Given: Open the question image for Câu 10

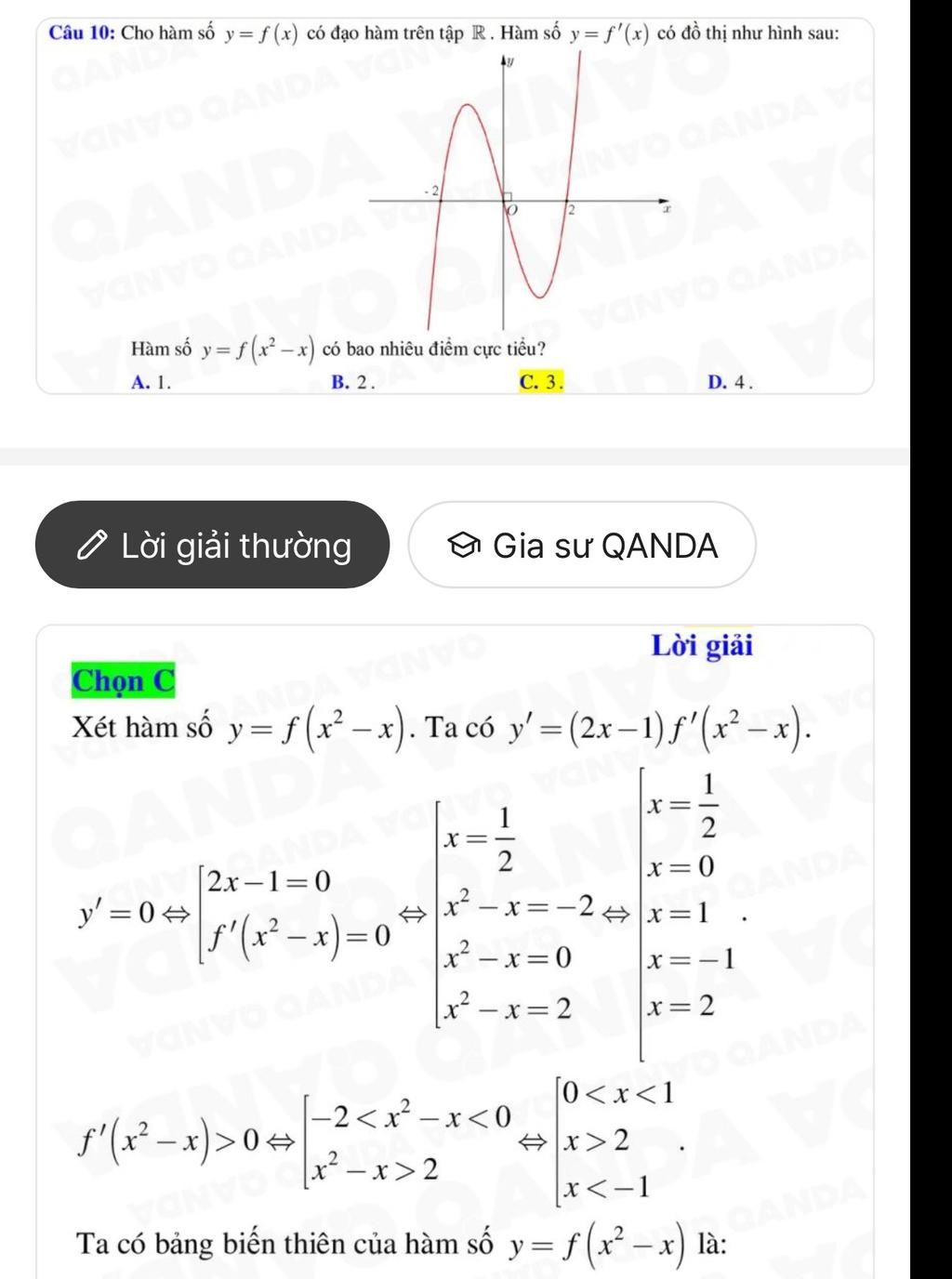Looking at the screenshot, I should pyautogui.click(x=455, y=204).
